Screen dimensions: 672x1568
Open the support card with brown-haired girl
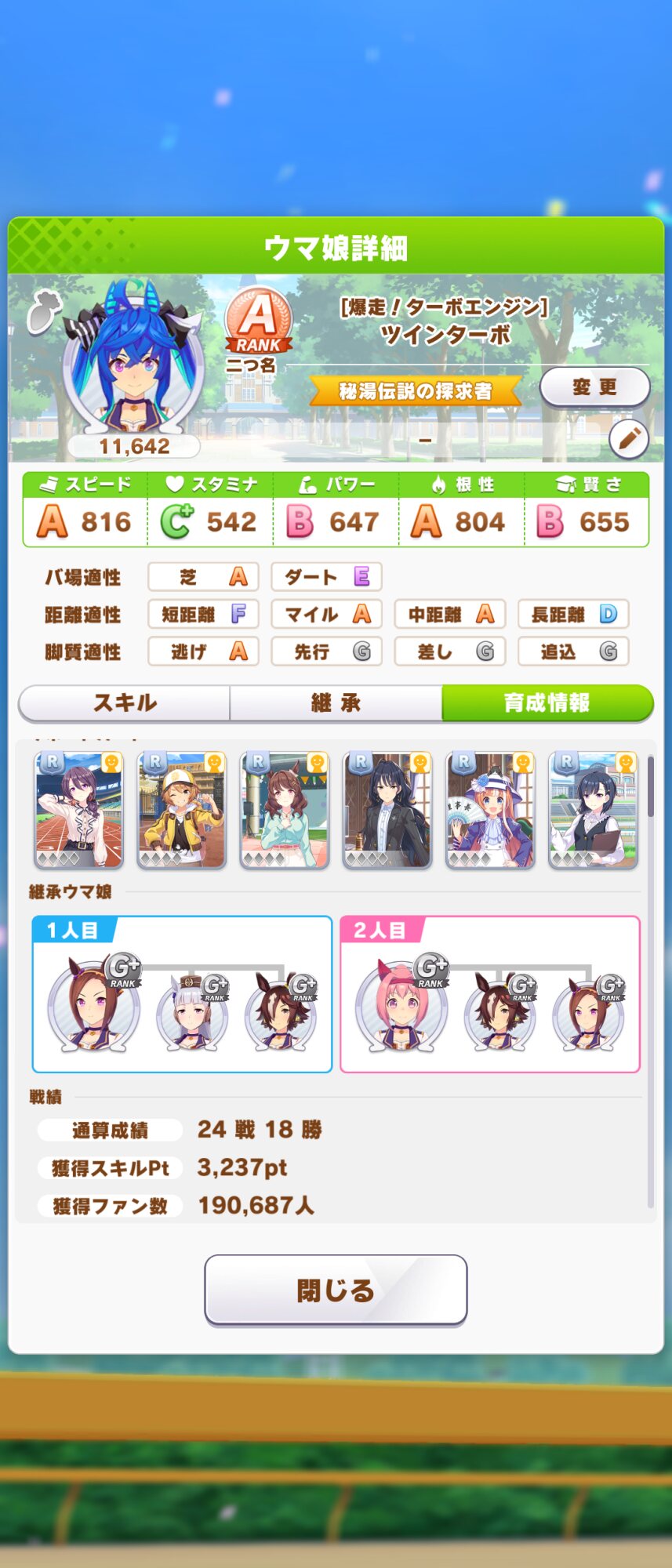pyautogui.click(x=284, y=810)
